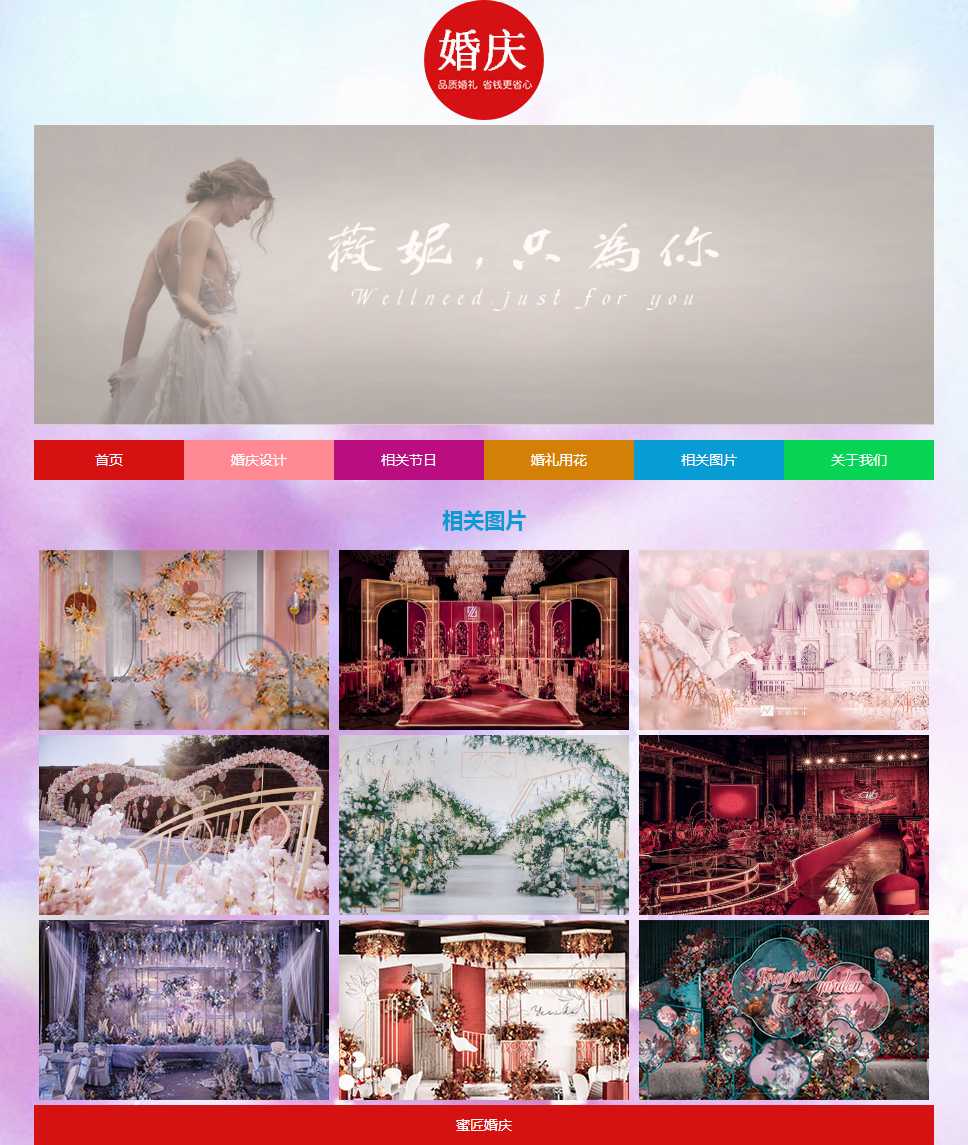
Task: Go to the 首页 home page
Action: (x=109, y=460)
